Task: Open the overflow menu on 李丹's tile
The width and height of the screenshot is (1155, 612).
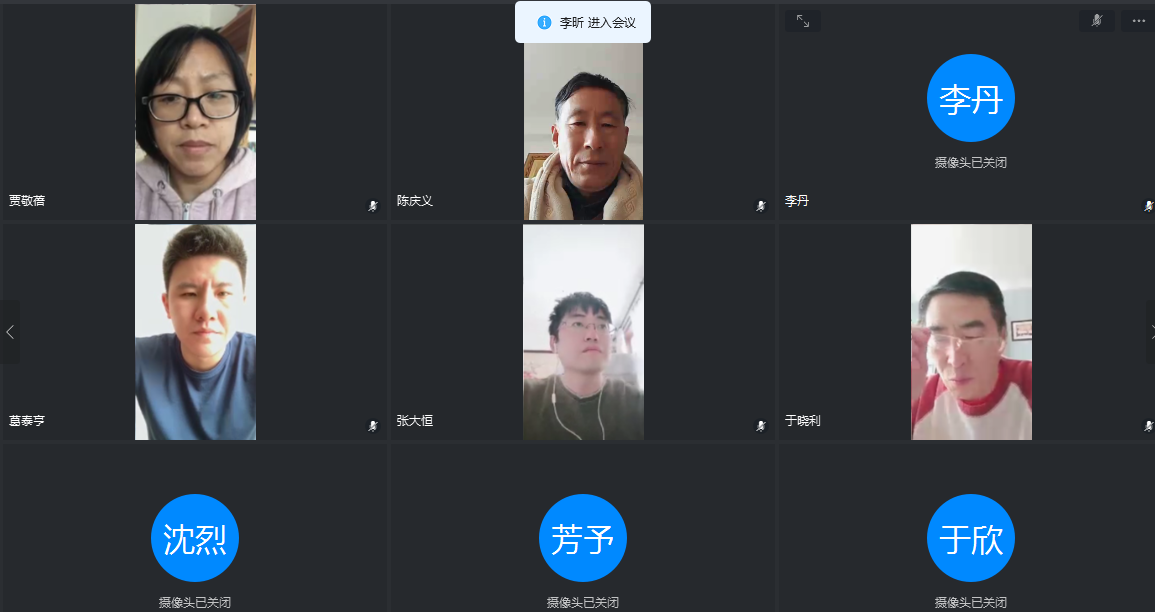Action: [1138, 21]
